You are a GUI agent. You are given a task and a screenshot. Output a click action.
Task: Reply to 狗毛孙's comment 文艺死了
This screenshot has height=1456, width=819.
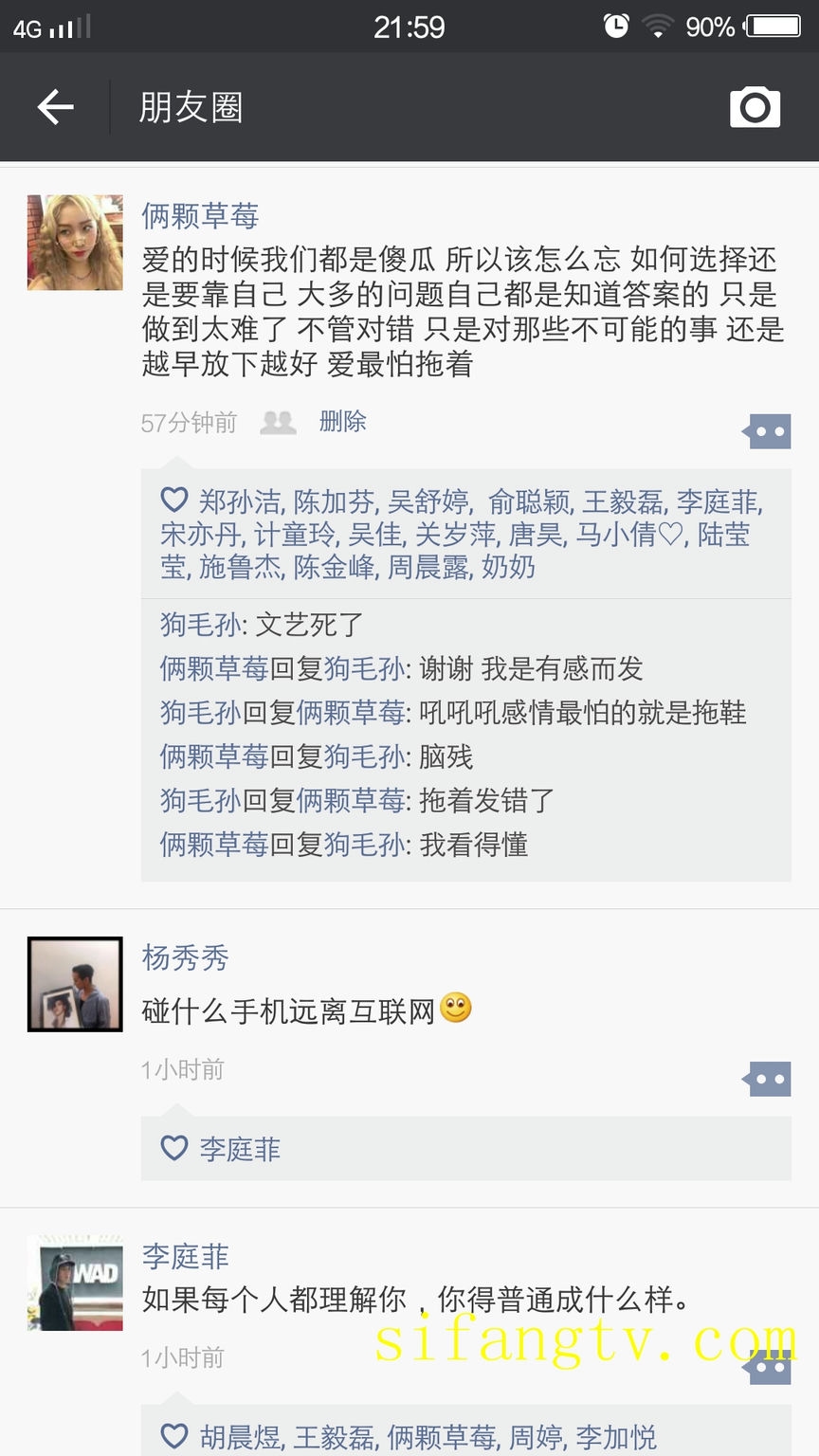(x=309, y=625)
